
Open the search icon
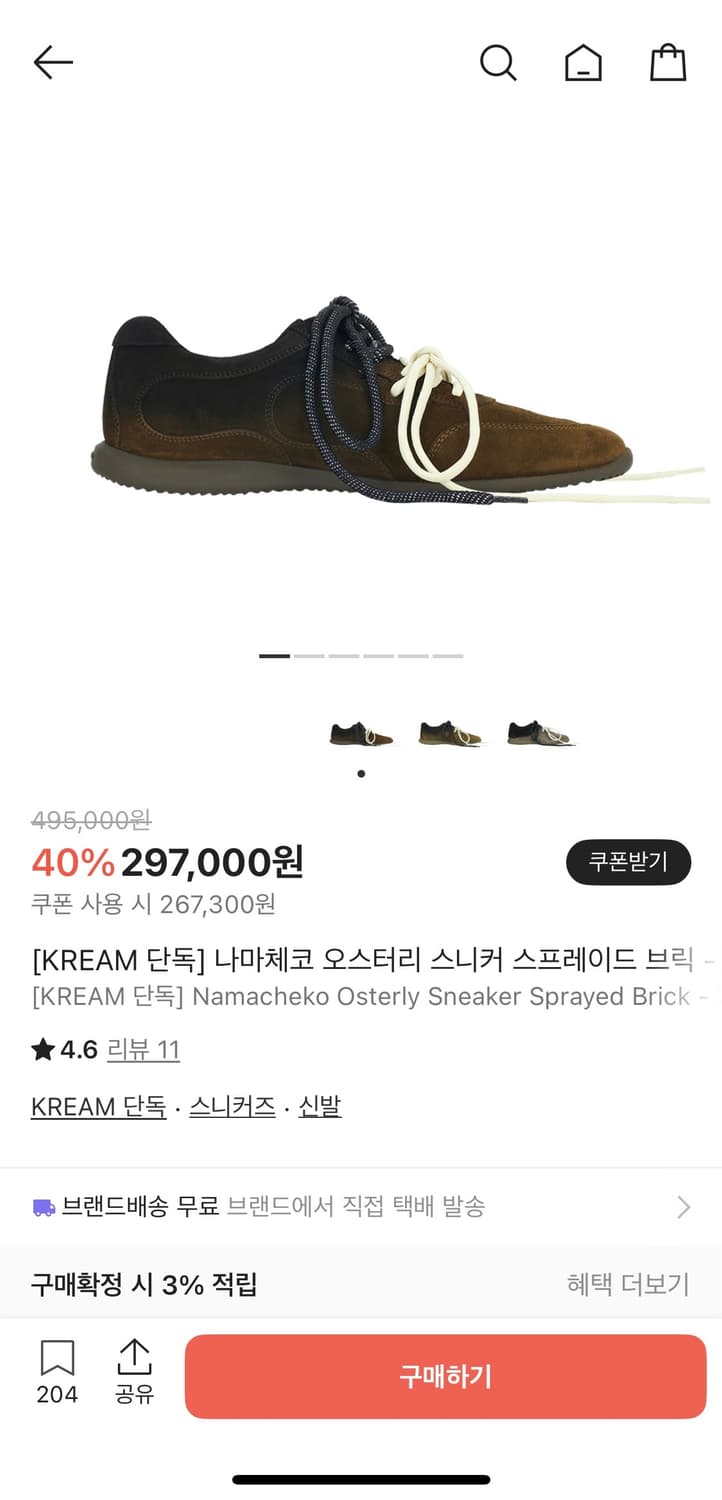(498, 62)
